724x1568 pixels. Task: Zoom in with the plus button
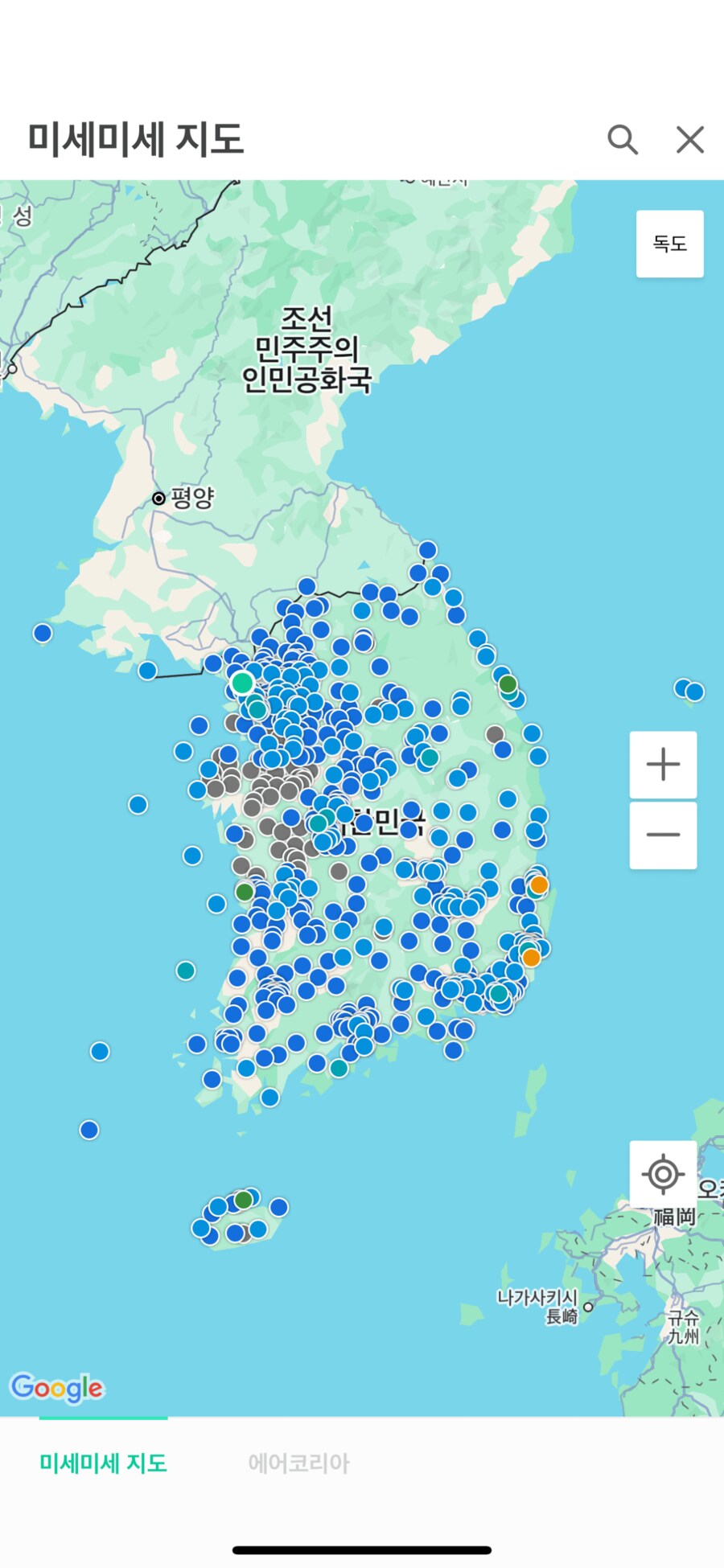coord(663,765)
